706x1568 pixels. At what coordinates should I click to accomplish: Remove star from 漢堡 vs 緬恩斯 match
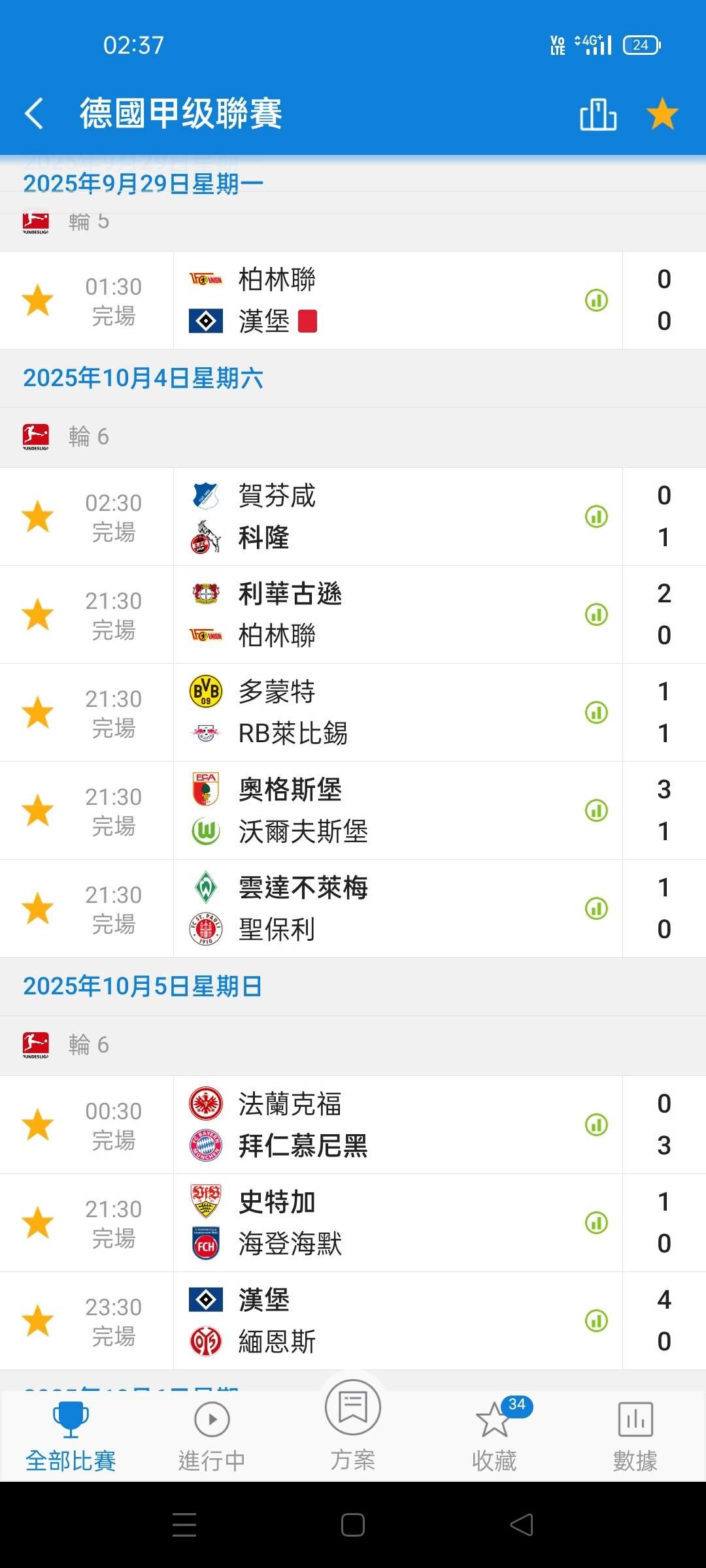[38, 1321]
